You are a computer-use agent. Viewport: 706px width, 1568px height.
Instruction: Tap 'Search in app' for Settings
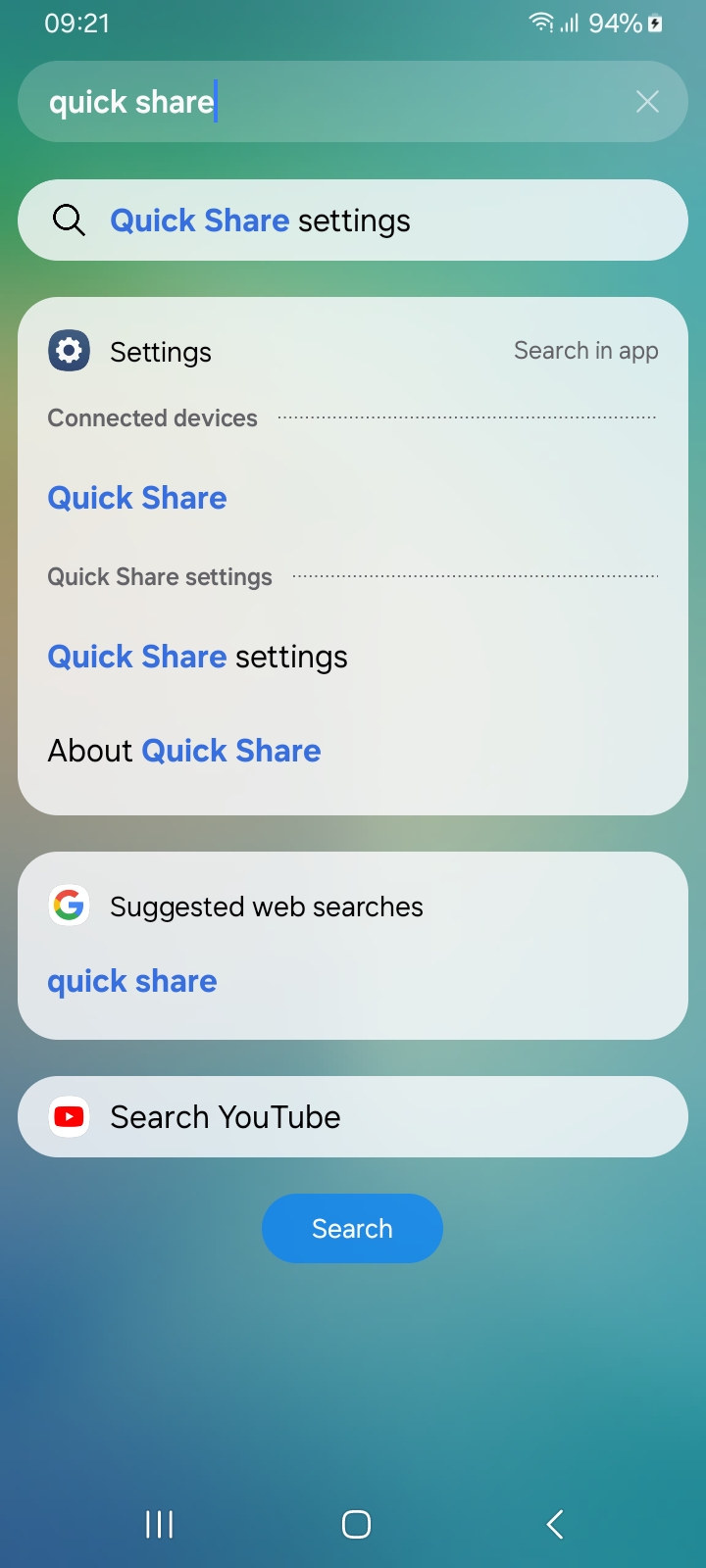coord(585,351)
